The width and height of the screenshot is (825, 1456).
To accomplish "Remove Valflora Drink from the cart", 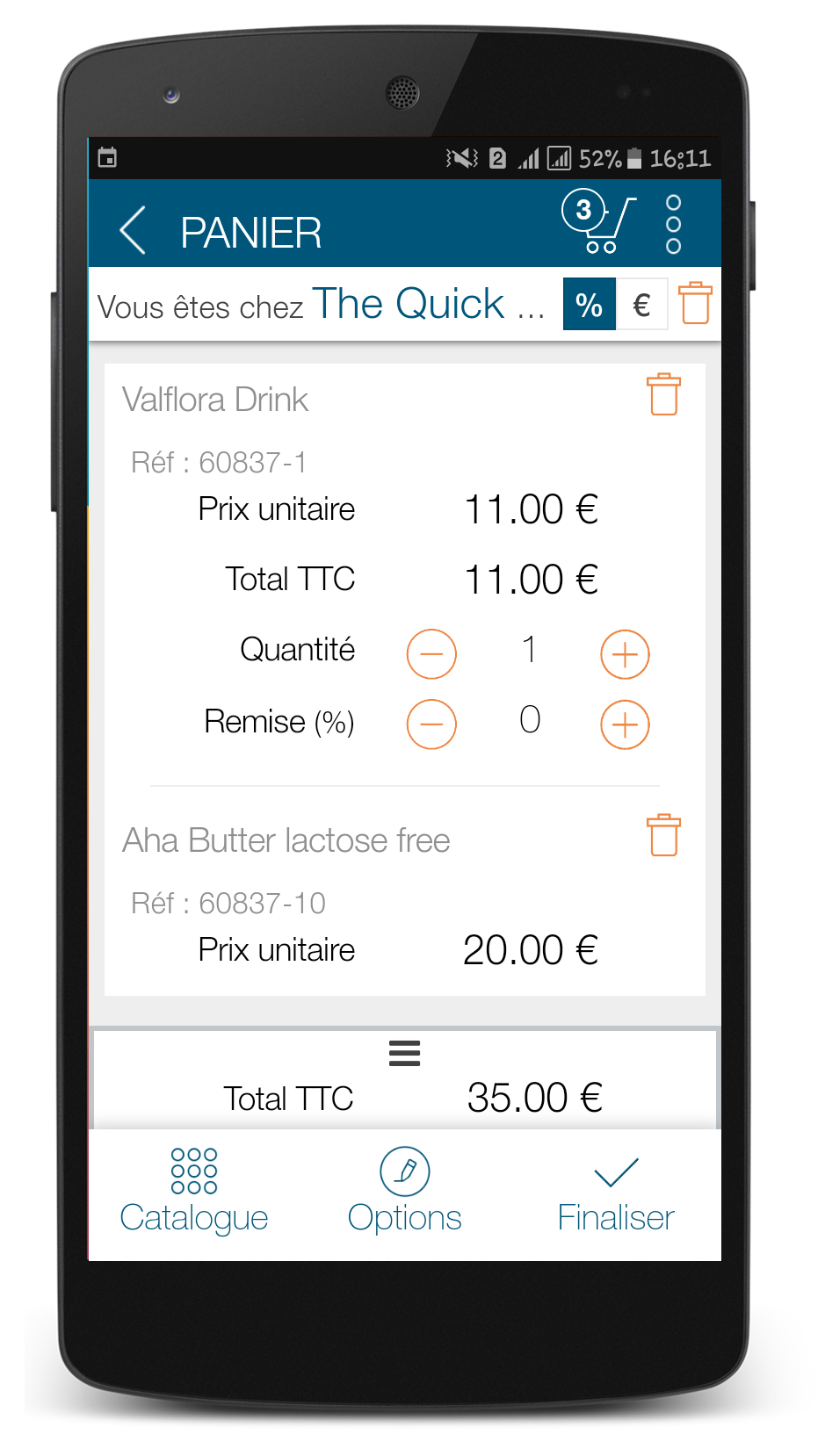I will tap(663, 394).
